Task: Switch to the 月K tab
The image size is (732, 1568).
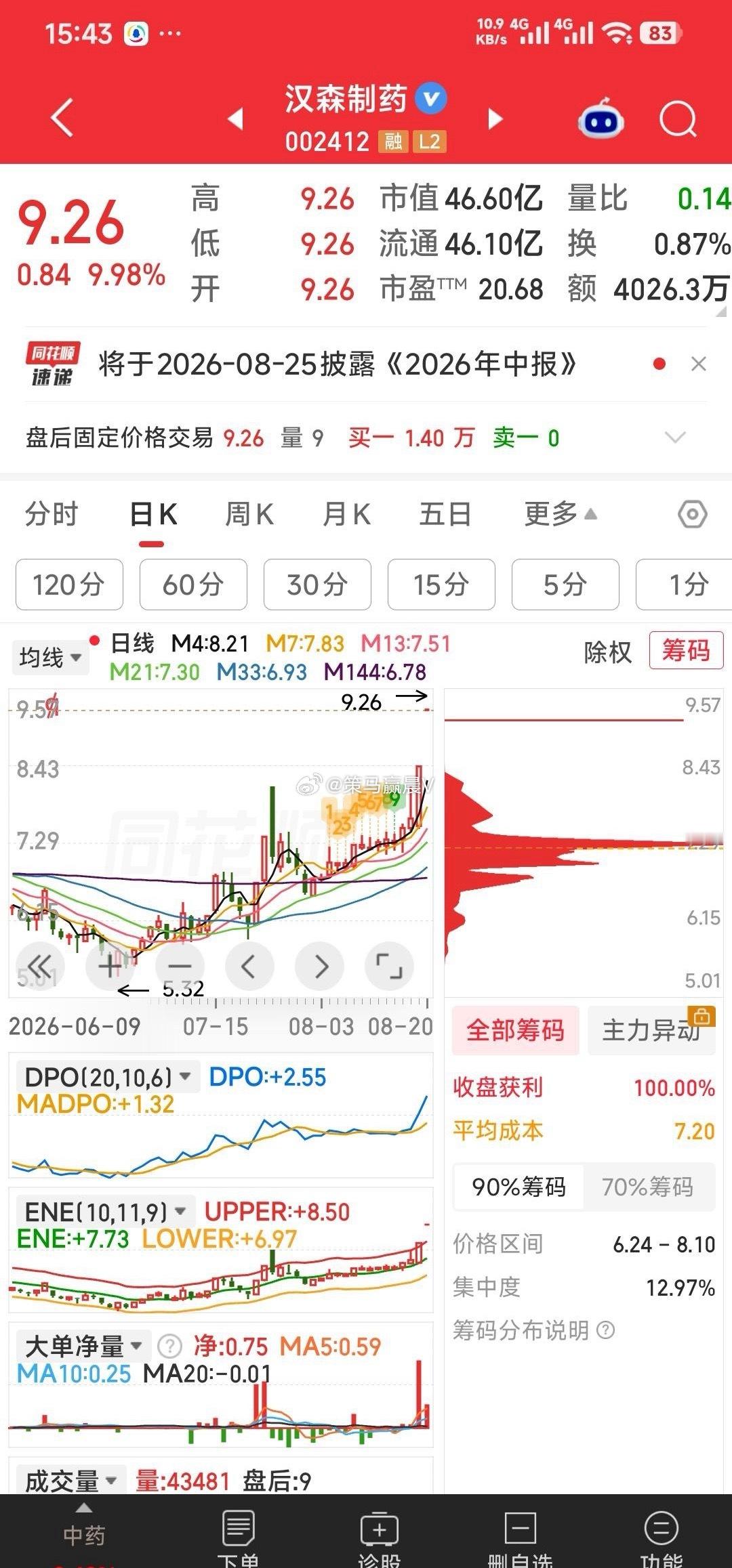Action: [346, 514]
